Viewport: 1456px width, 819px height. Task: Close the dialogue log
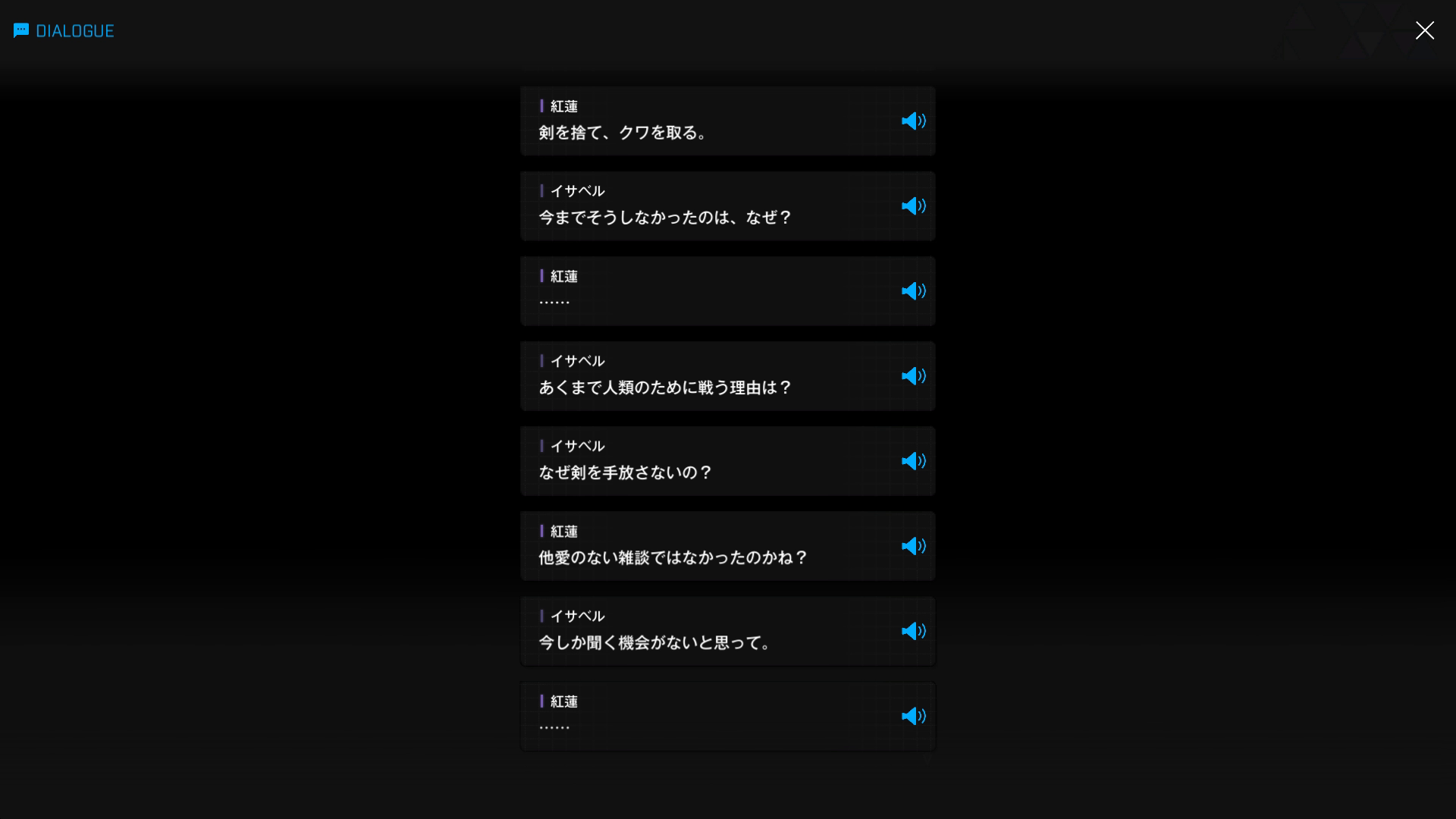pos(1424,30)
